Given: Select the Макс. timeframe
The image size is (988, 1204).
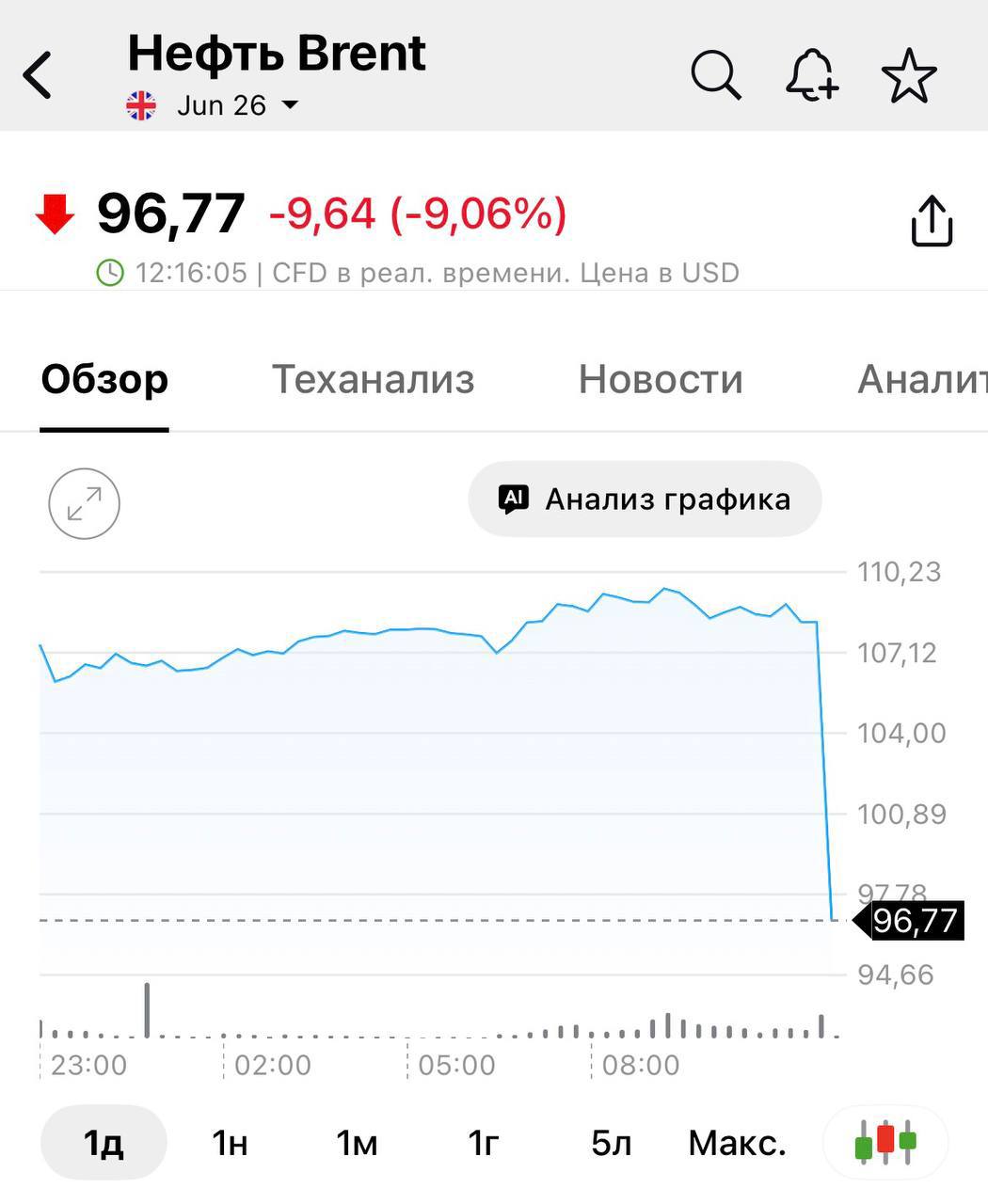Looking at the screenshot, I should point(738,1142).
